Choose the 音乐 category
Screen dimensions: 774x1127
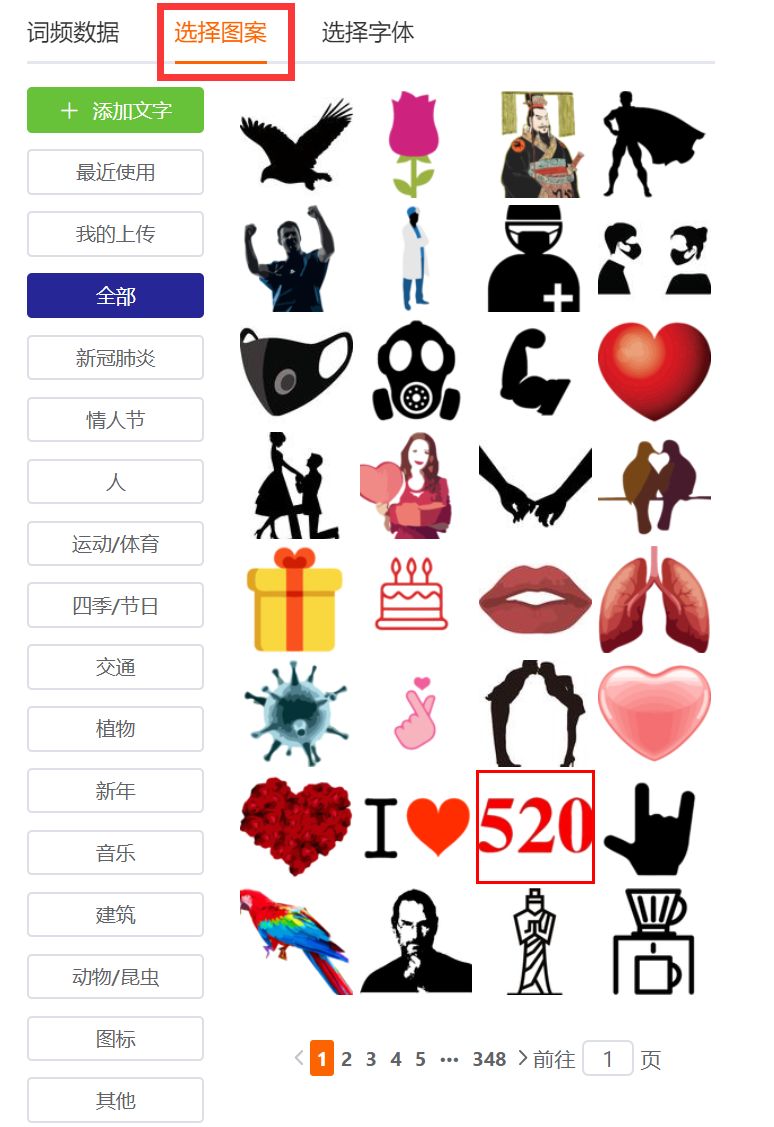click(115, 853)
